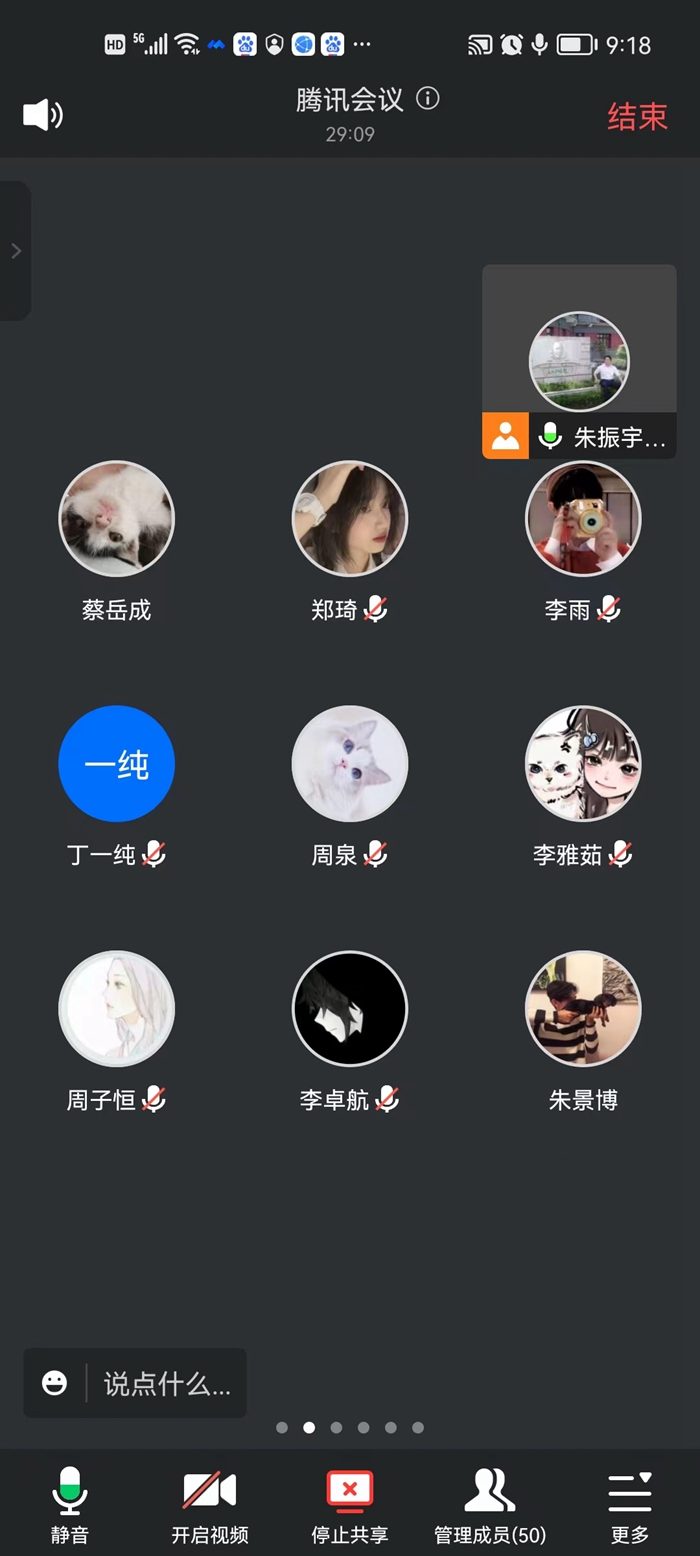
Task: Mute microphone with 静音
Action: 70,1505
